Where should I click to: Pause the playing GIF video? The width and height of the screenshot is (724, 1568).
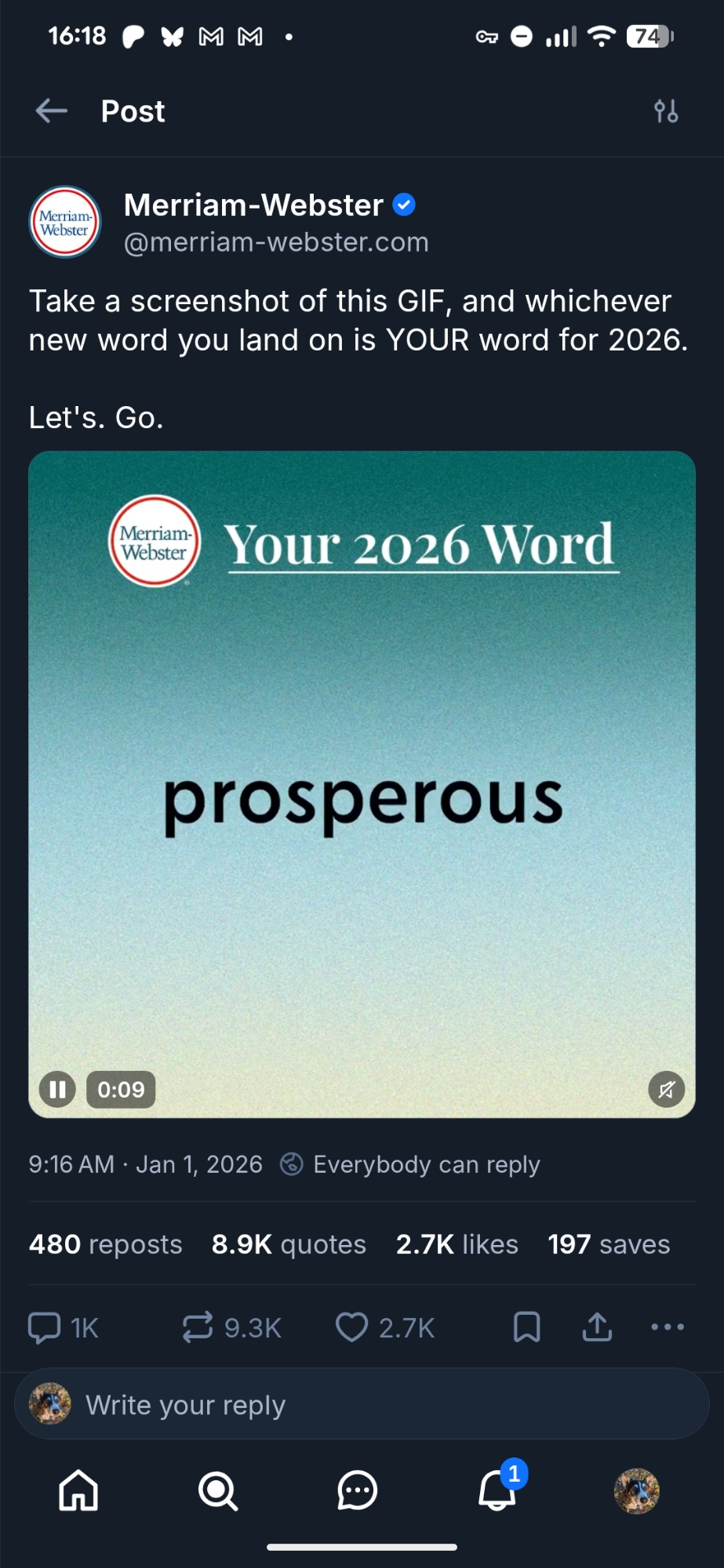[x=57, y=1089]
